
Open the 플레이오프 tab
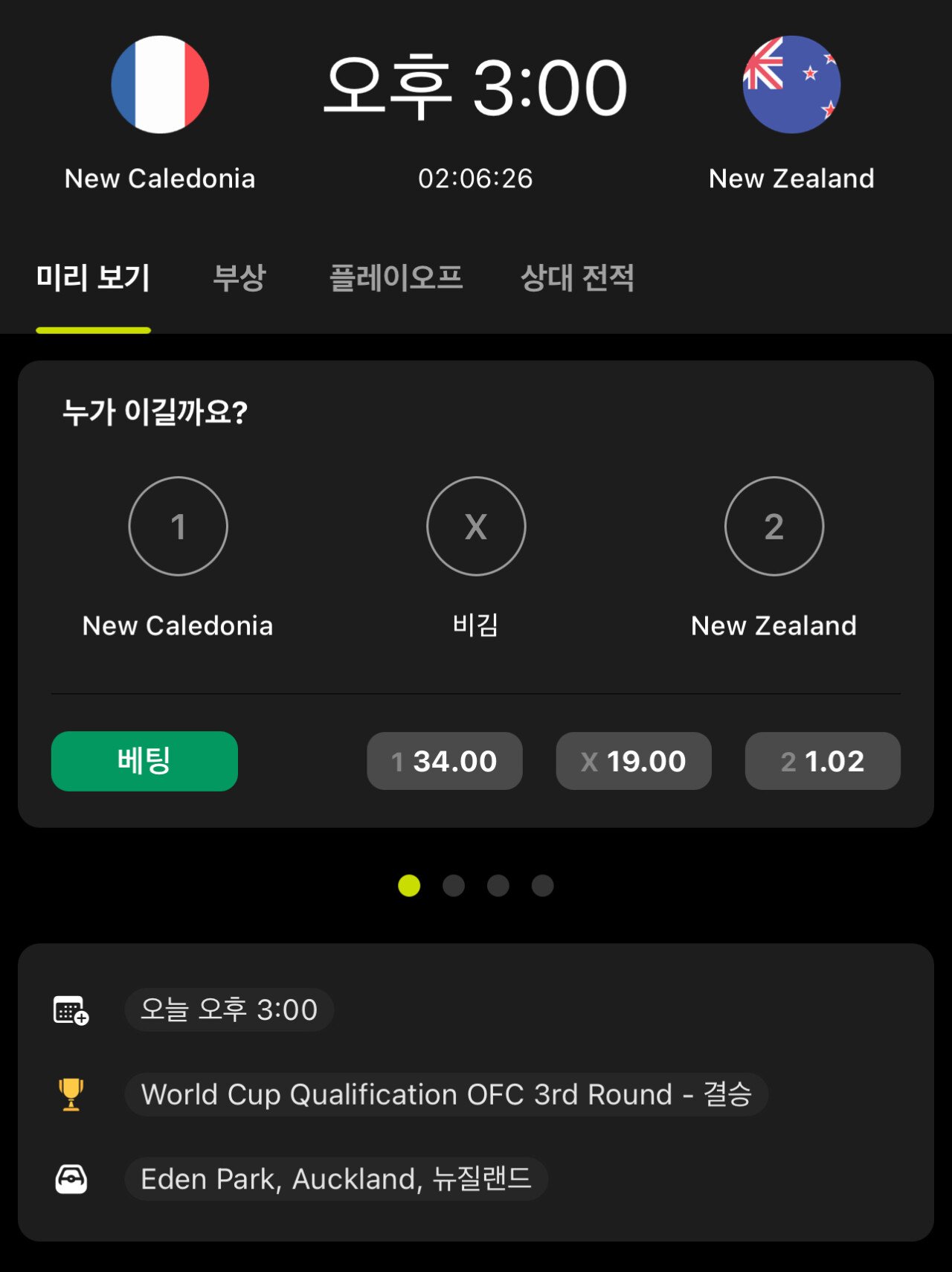396,278
